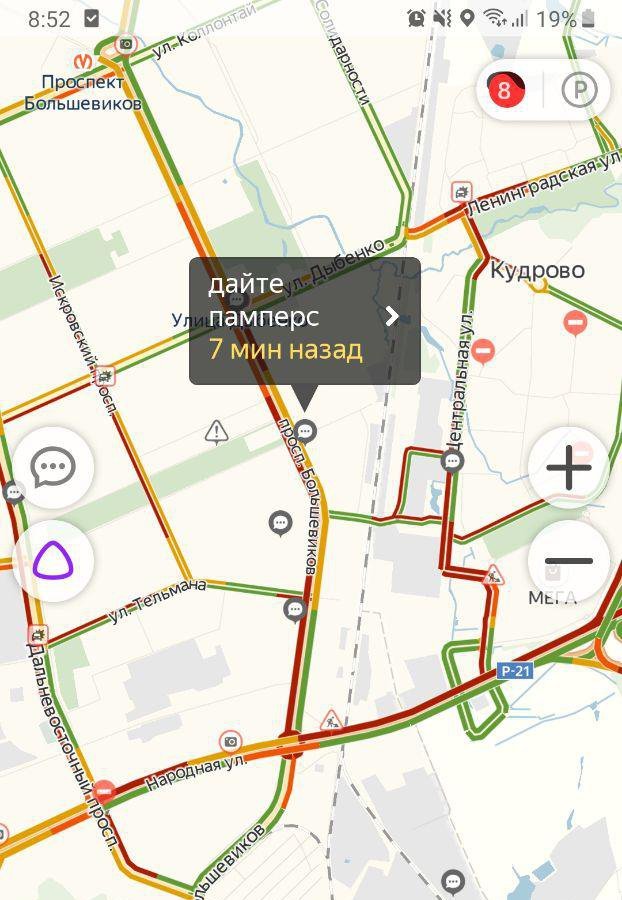
Task: Open roadworks marker near Народная ул.
Action: pos(331,720)
